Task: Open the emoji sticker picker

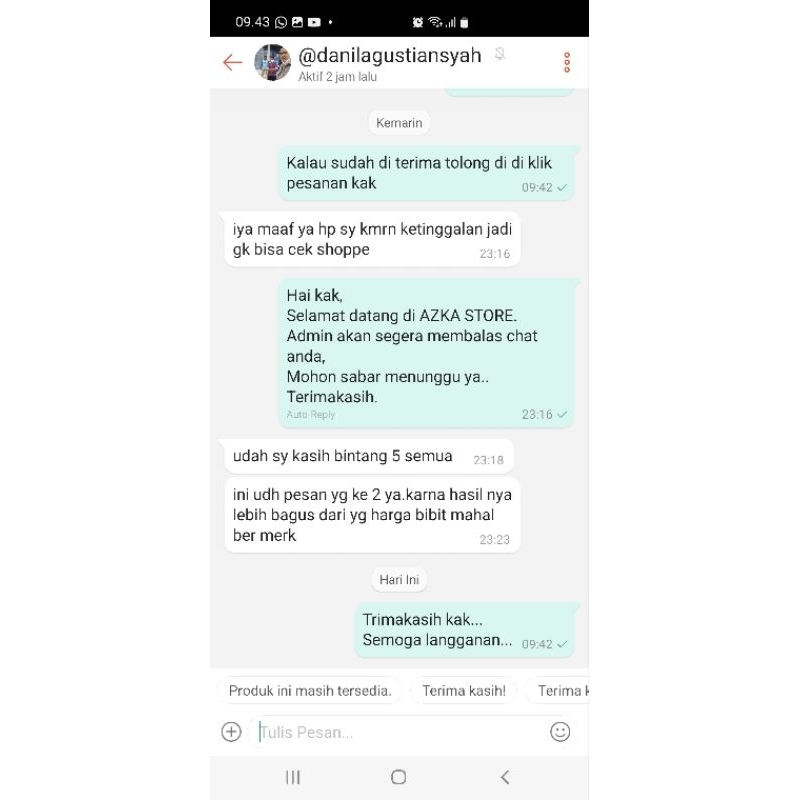Action: (x=560, y=732)
